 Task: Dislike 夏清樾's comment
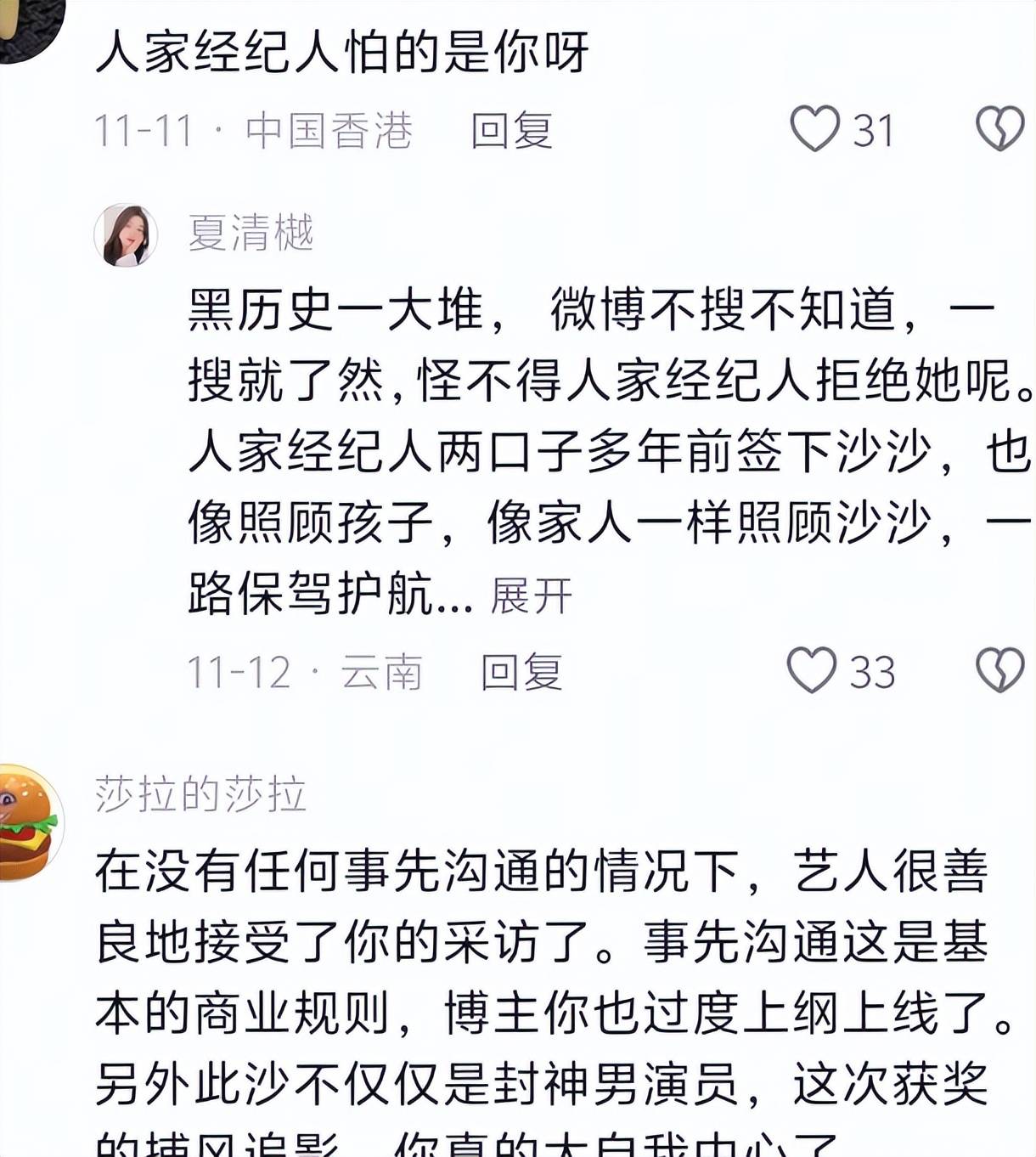click(999, 671)
